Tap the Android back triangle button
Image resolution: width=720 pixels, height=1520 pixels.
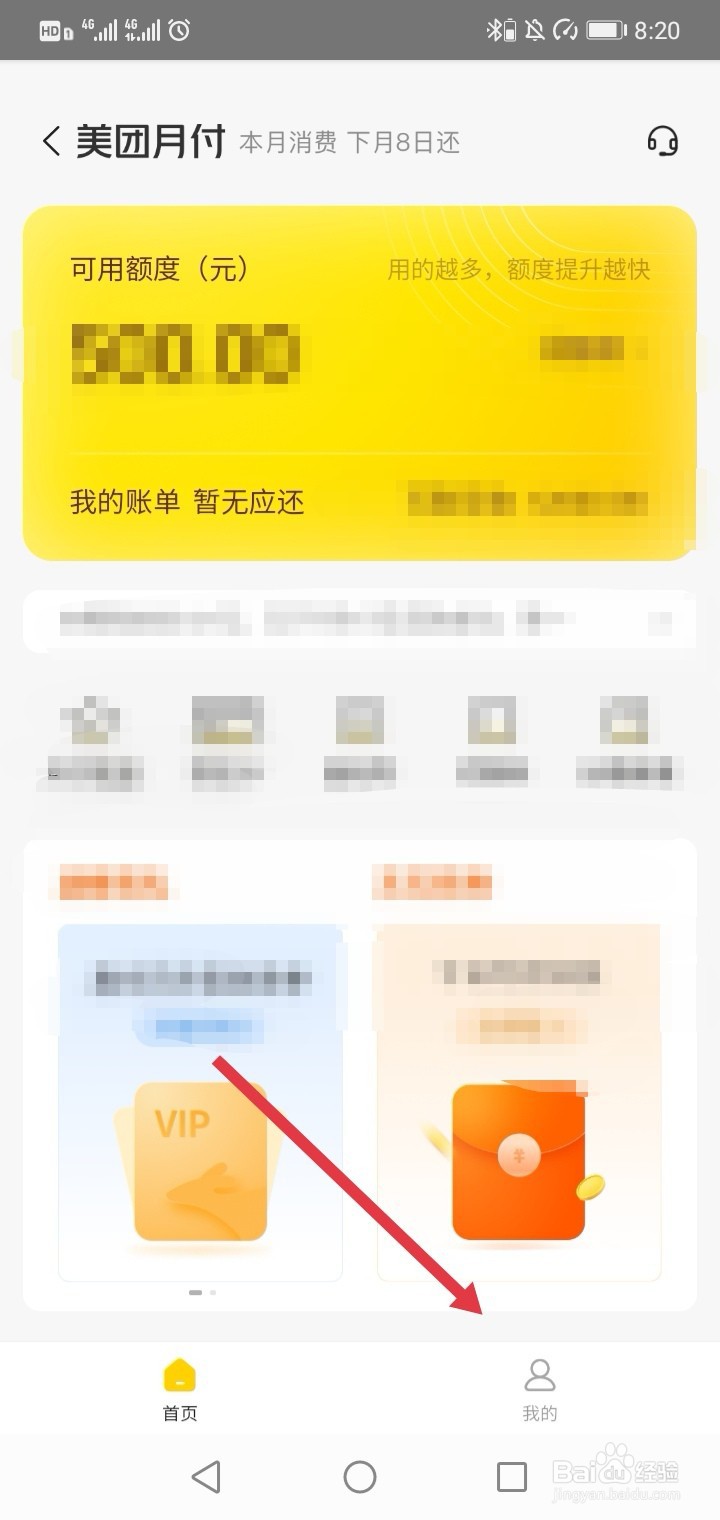tap(207, 1477)
